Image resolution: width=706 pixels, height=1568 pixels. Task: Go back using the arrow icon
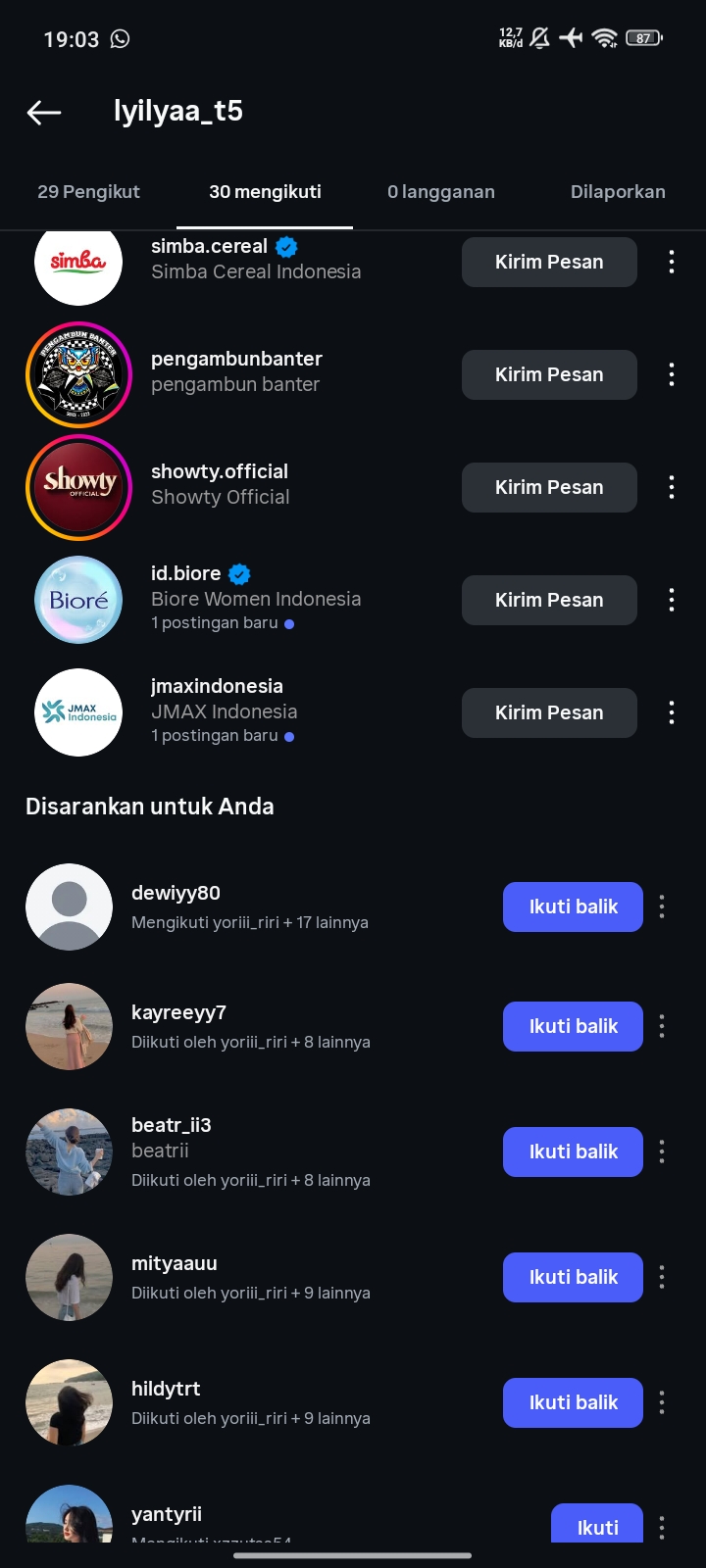pyautogui.click(x=44, y=113)
